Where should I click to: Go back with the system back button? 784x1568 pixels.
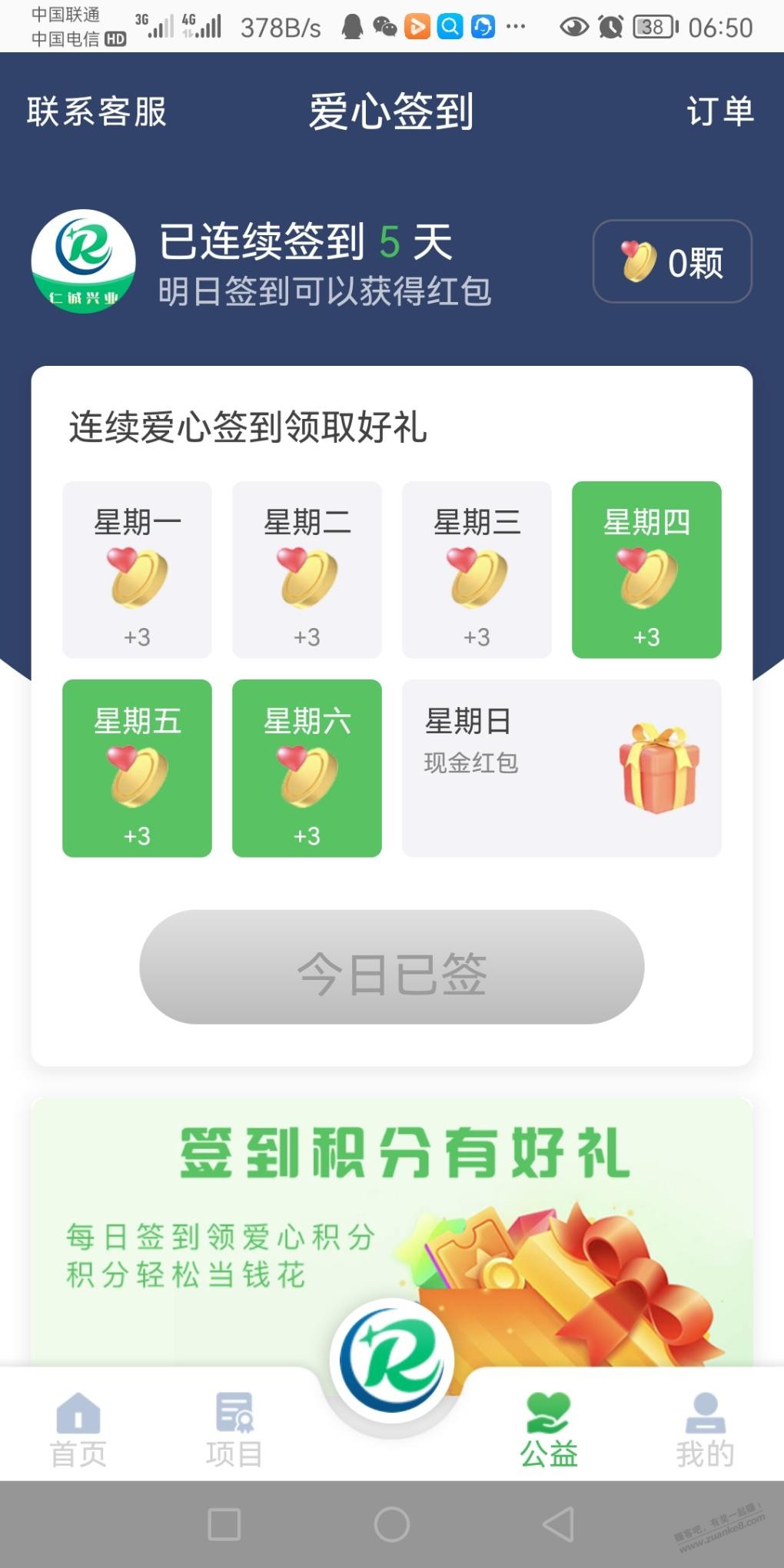pyautogui.click(x=559, y=1524)
